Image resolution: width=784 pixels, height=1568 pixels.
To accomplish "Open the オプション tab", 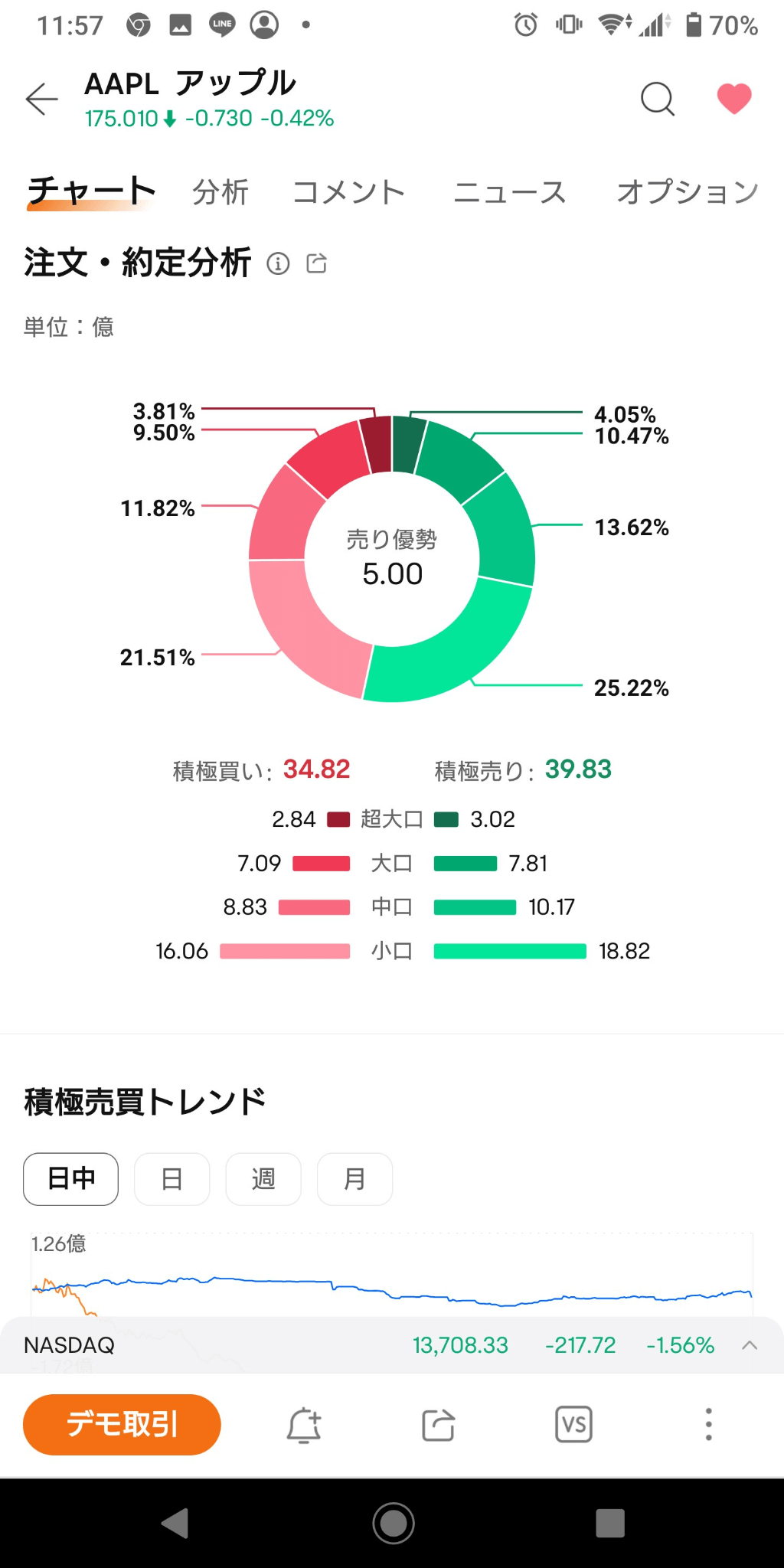I will [687, 192].
